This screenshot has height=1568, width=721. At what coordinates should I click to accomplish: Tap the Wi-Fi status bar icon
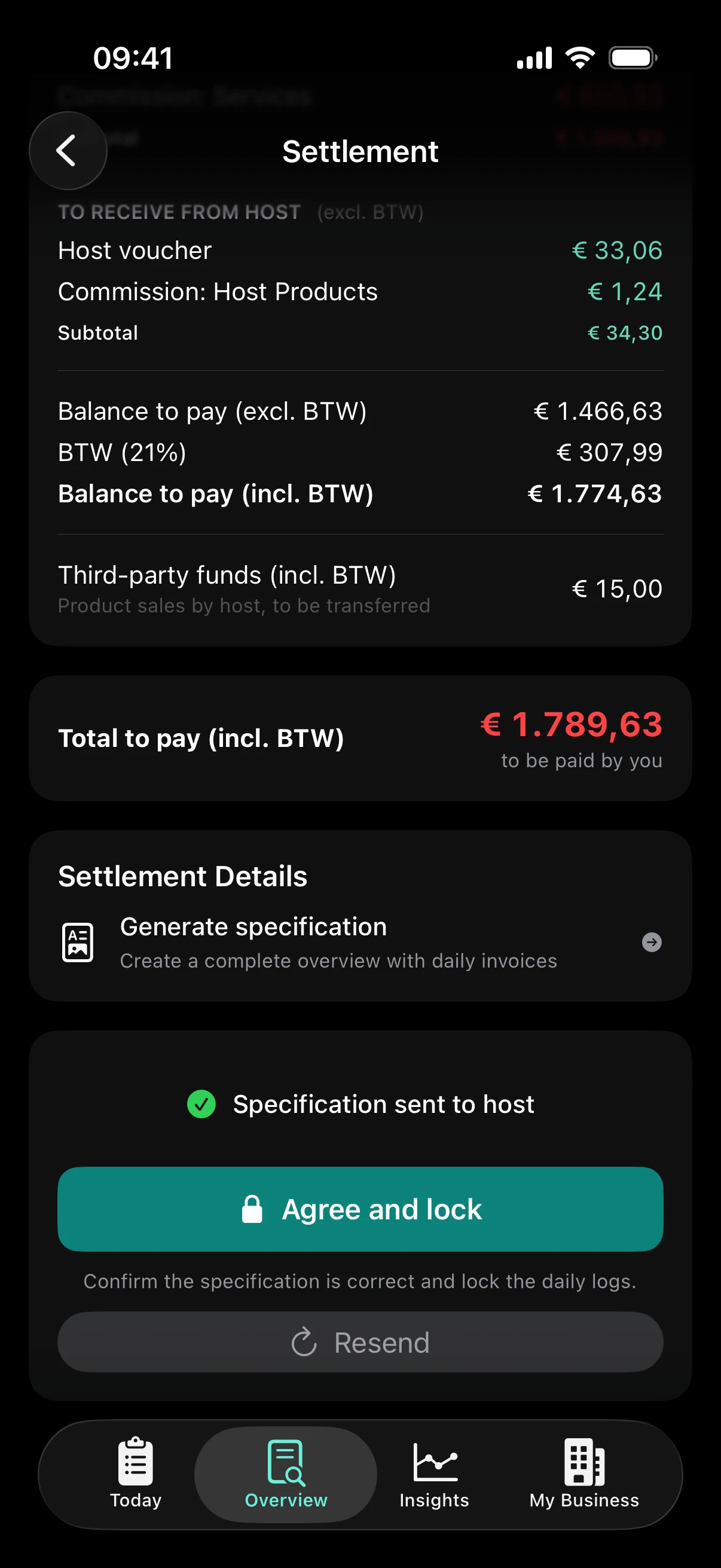580,57
